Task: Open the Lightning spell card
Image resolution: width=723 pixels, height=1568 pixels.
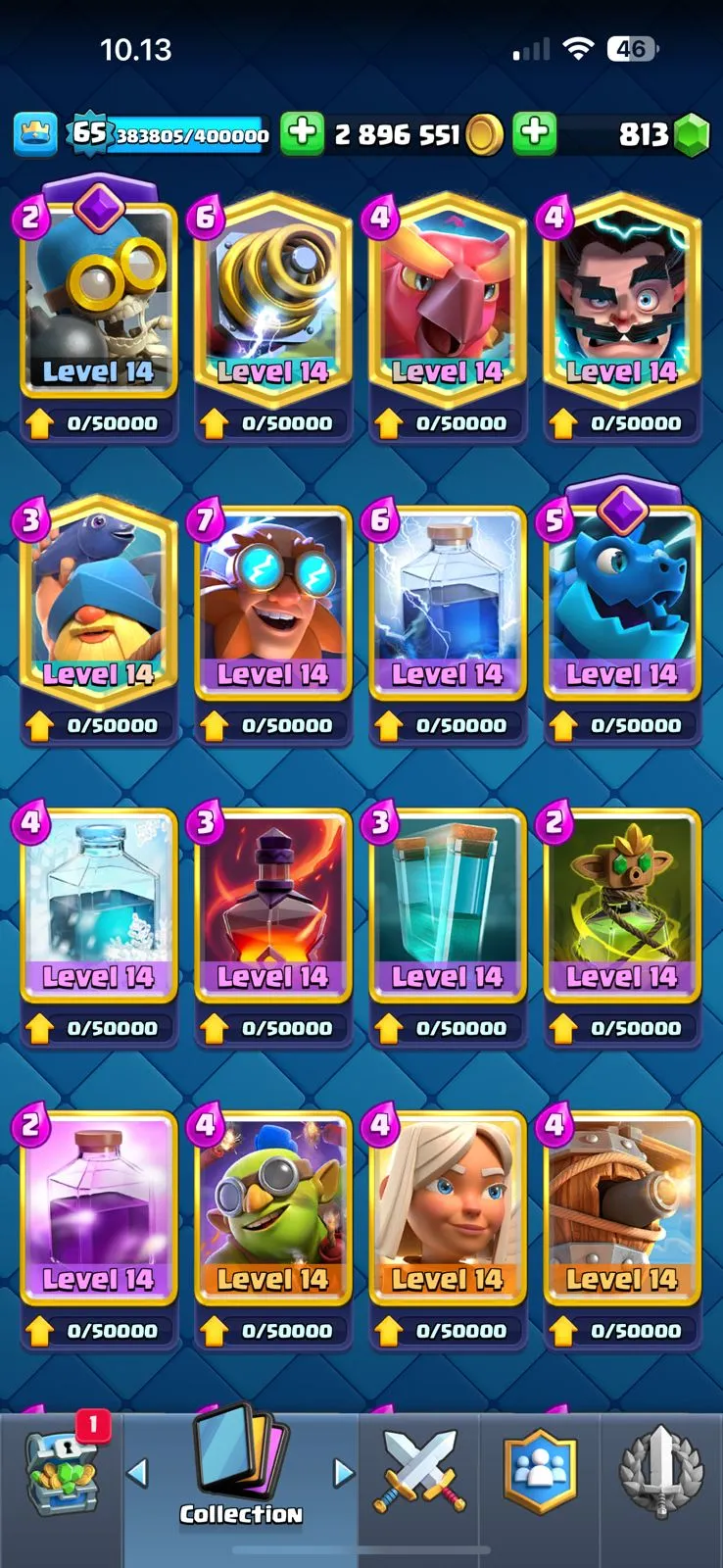Action: (x=447, y=603)
